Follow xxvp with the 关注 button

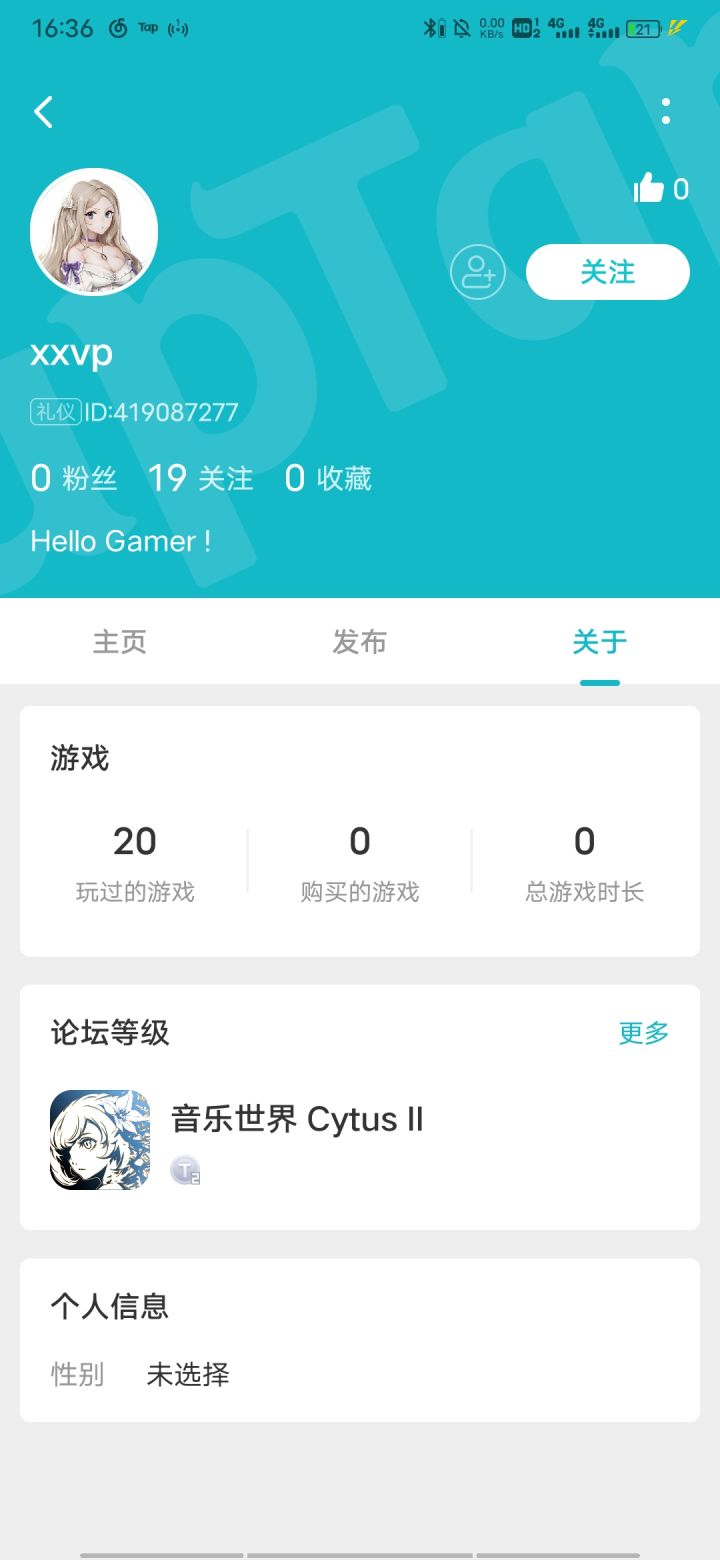click(608, 272)
